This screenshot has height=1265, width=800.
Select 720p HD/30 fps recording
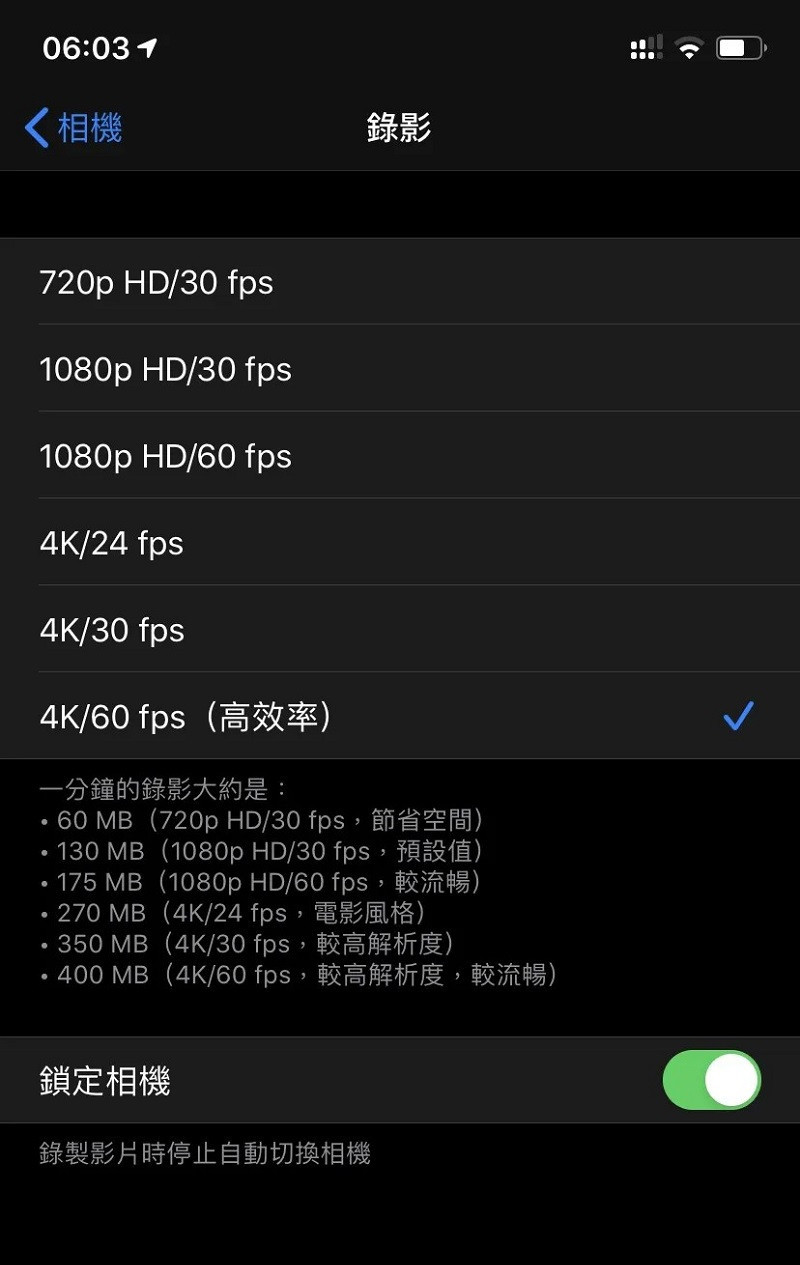400,282
